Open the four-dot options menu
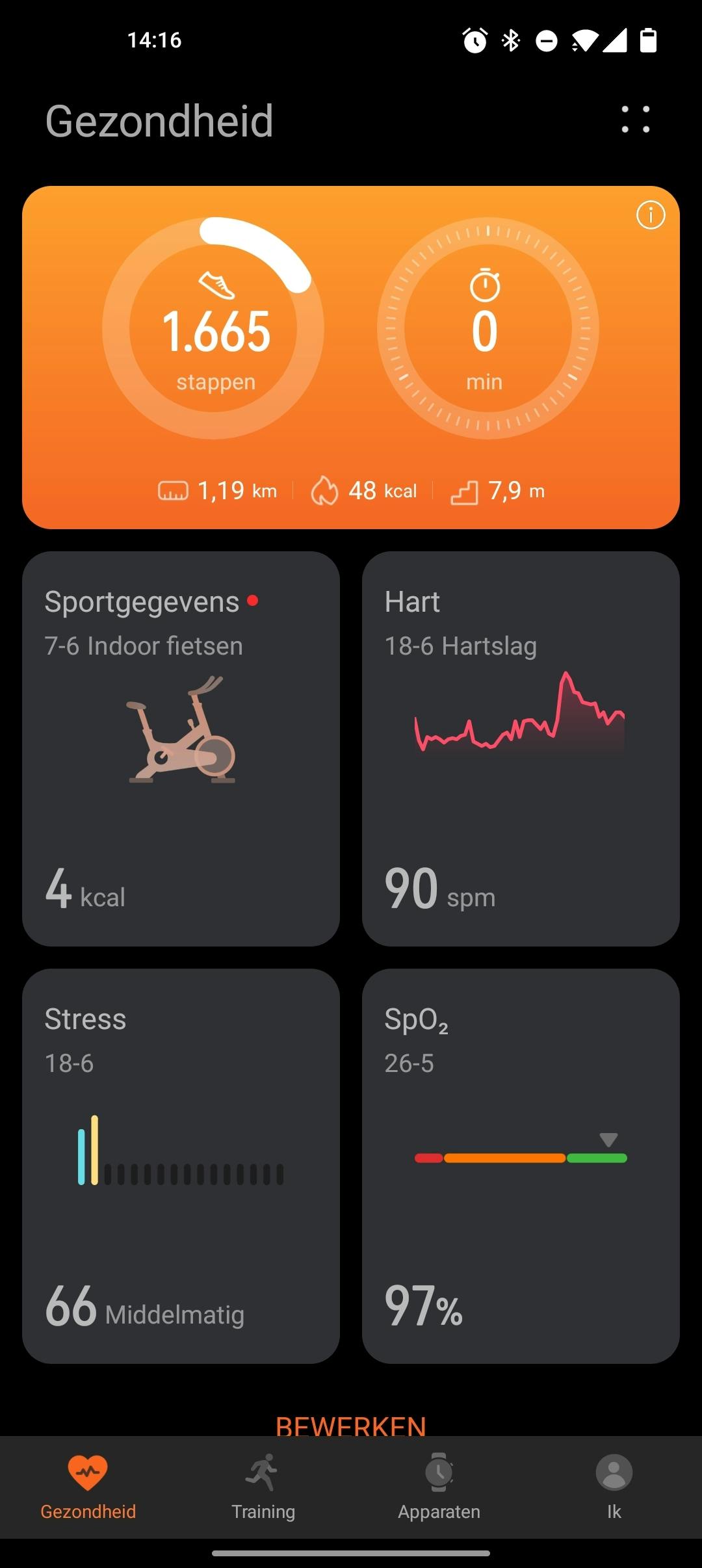The height and width of the screenshot is (1568, 702). tap(635, 120)
